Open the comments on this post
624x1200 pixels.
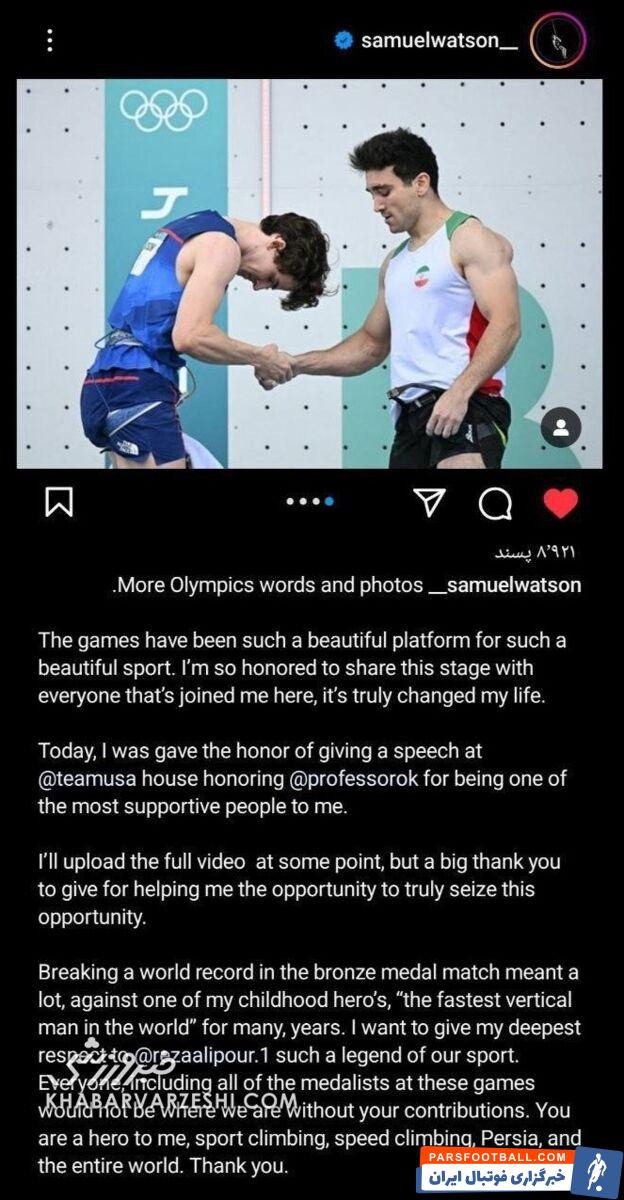495,503
